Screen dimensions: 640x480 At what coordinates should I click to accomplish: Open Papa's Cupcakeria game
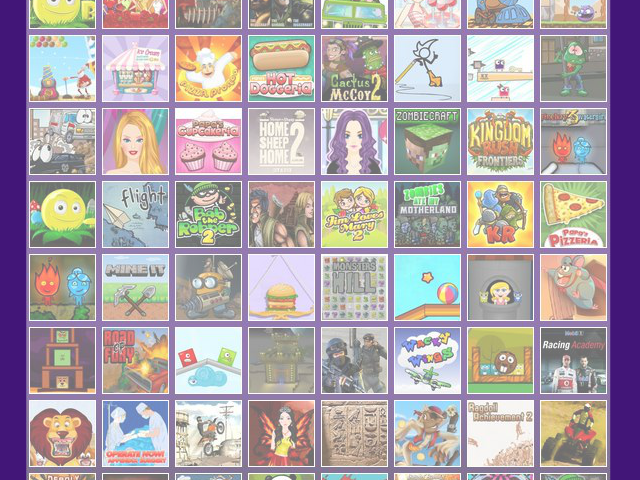click(208, 141)
